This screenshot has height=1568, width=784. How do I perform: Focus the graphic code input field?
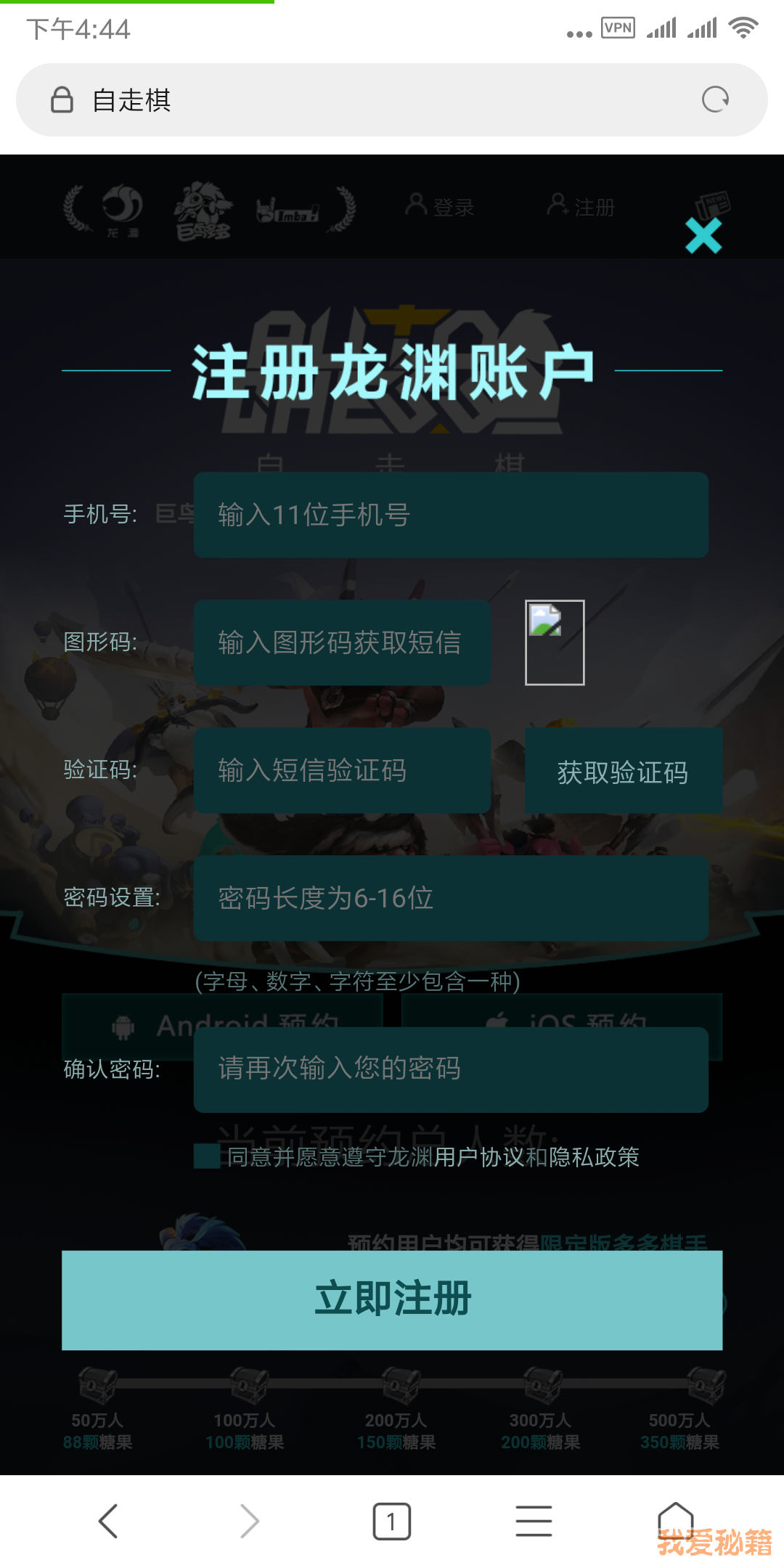tap(342, 642)
